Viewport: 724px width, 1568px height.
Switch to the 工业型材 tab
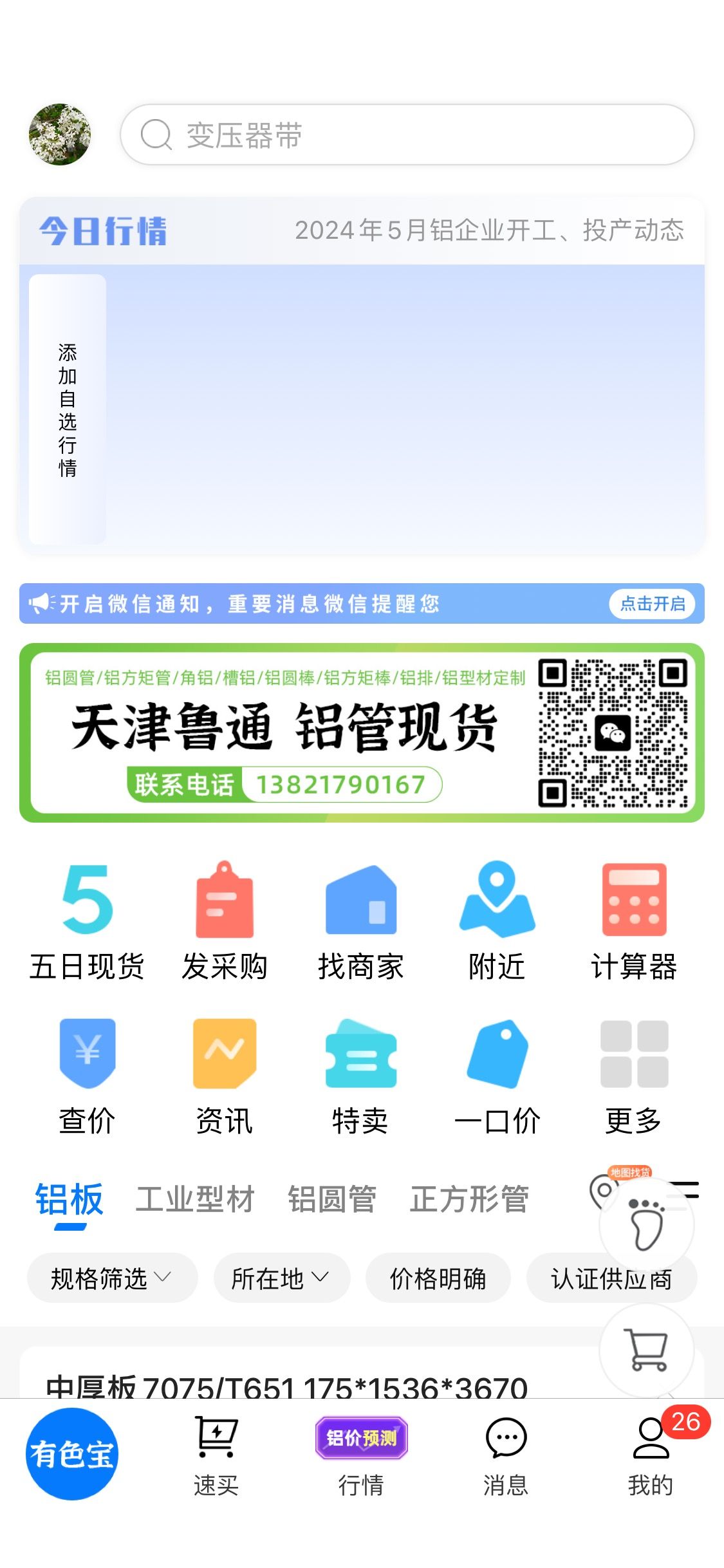pyautogui.click(x=195, y=1199)
